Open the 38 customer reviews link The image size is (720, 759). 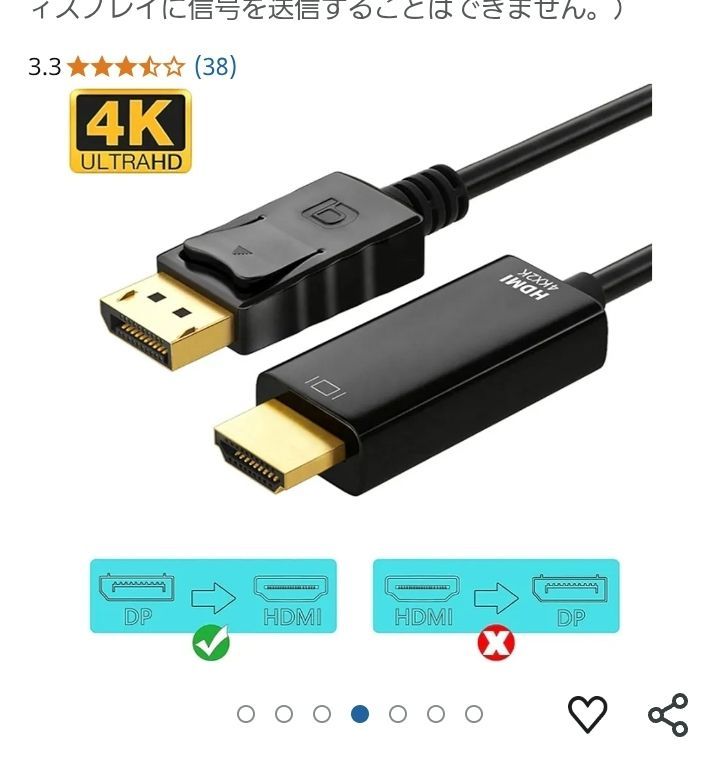click(x=215, y=67)
